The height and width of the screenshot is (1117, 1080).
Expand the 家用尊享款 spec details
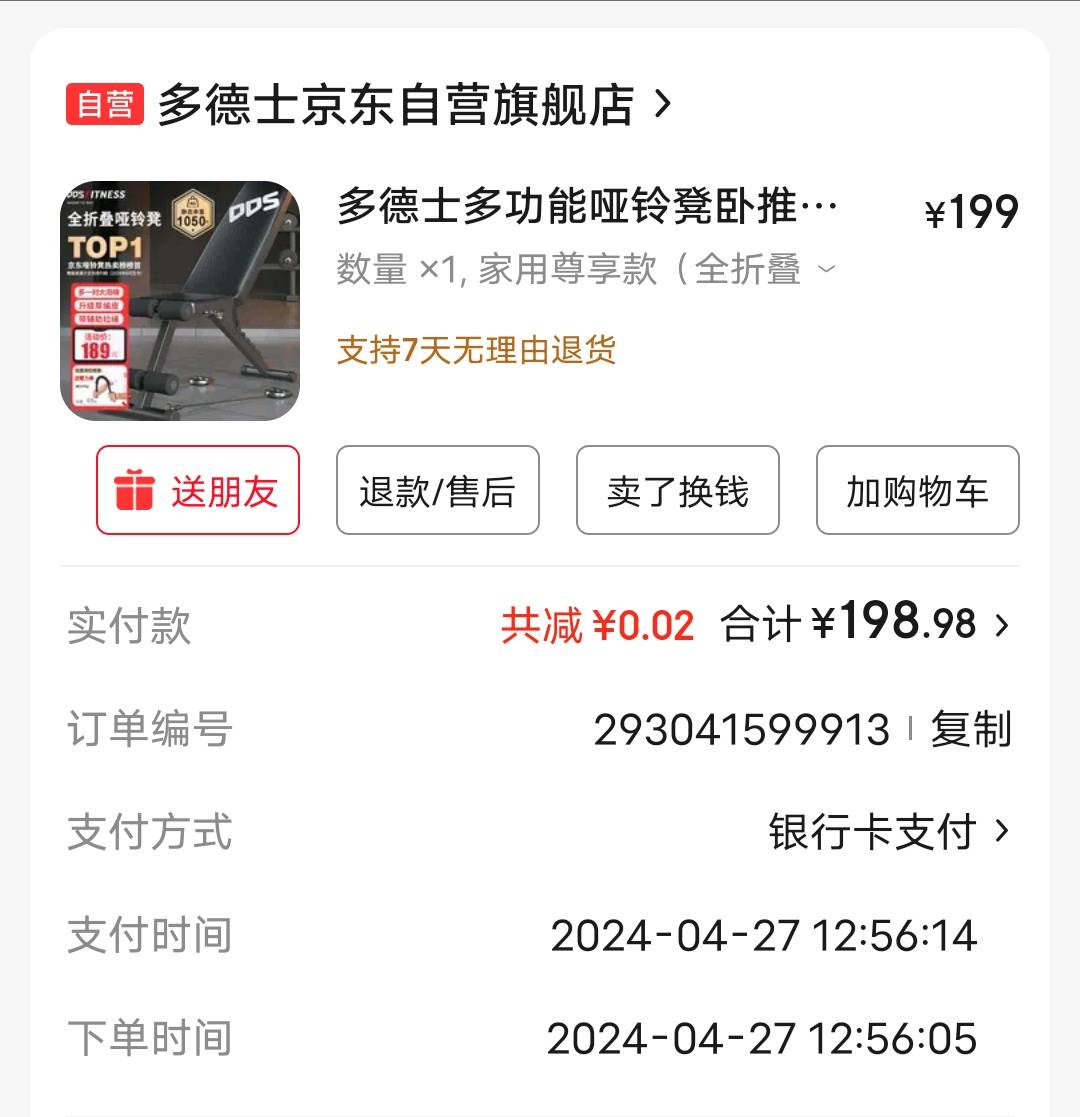pyautogui.click(x=826, y=269)
